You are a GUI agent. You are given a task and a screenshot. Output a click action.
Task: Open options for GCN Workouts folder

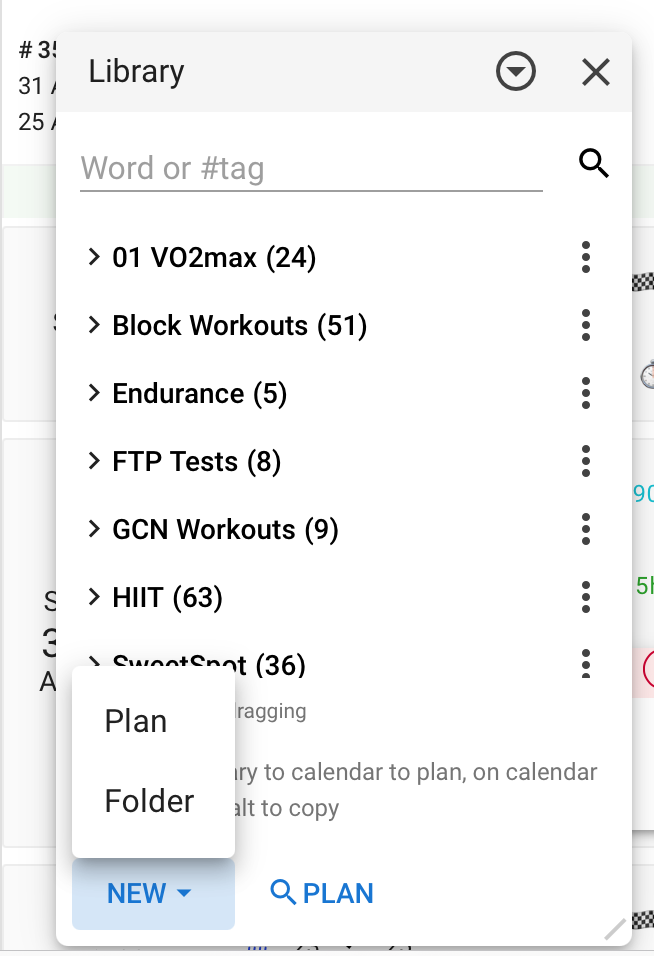pyautogui.click(x=586, y=530)
